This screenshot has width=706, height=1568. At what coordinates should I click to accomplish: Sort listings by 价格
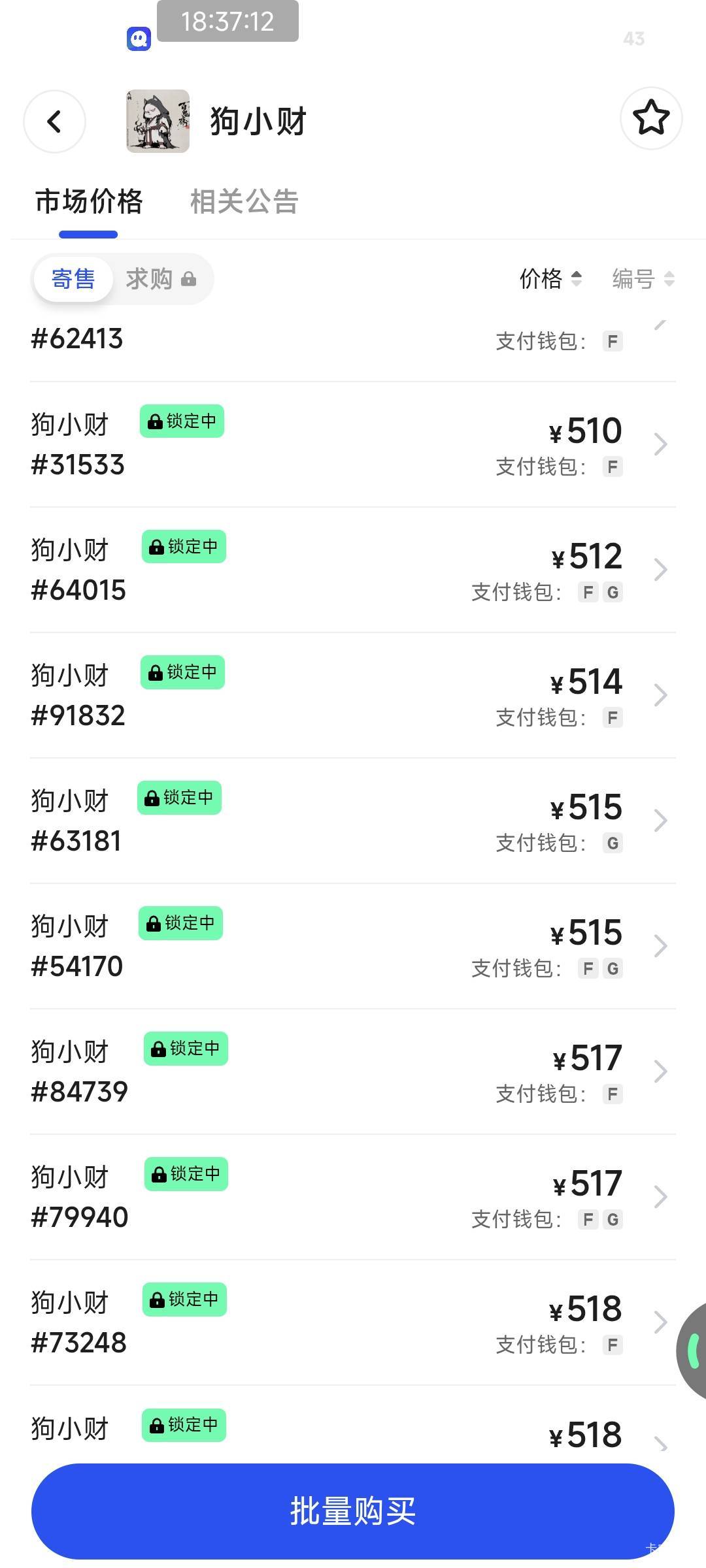coord(550,279)
